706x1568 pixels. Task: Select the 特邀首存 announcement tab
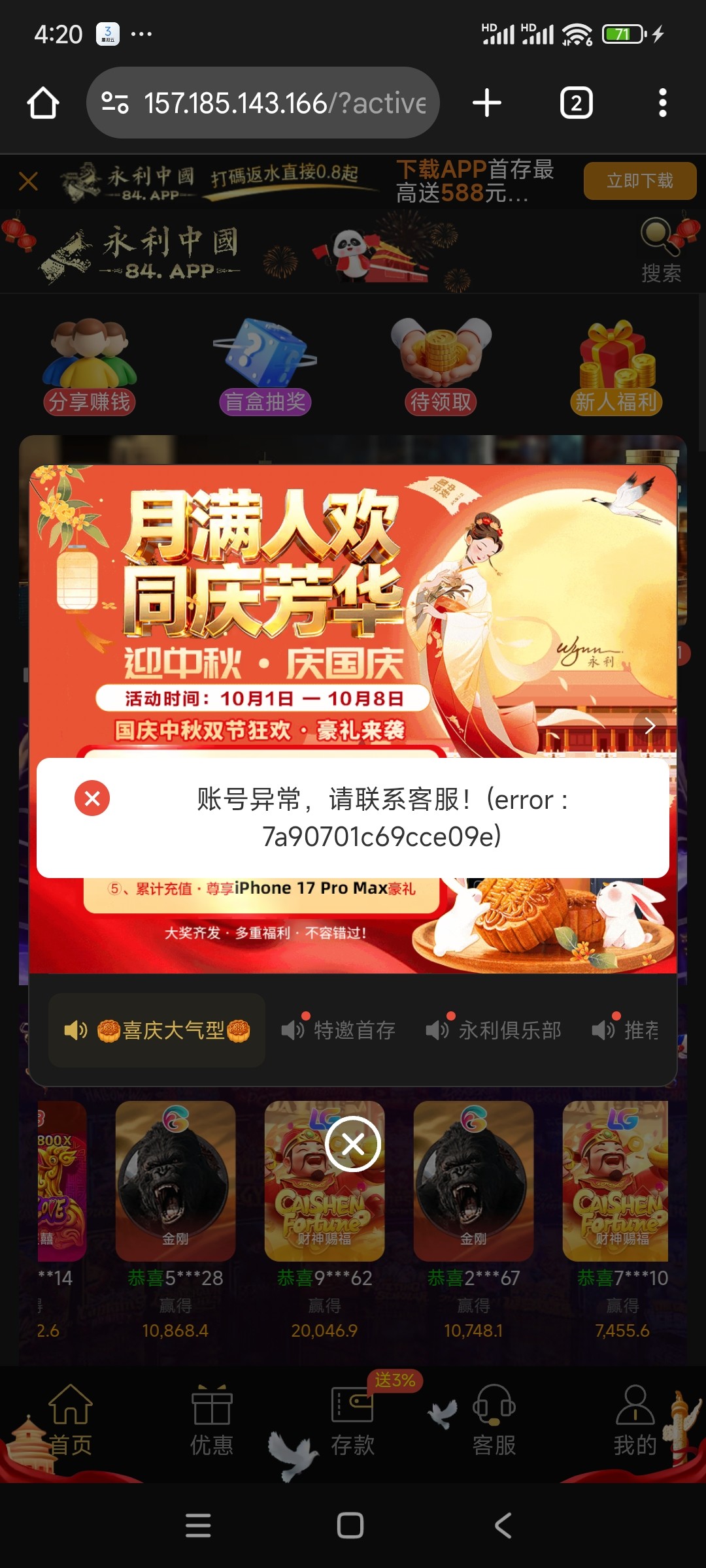339,1030
